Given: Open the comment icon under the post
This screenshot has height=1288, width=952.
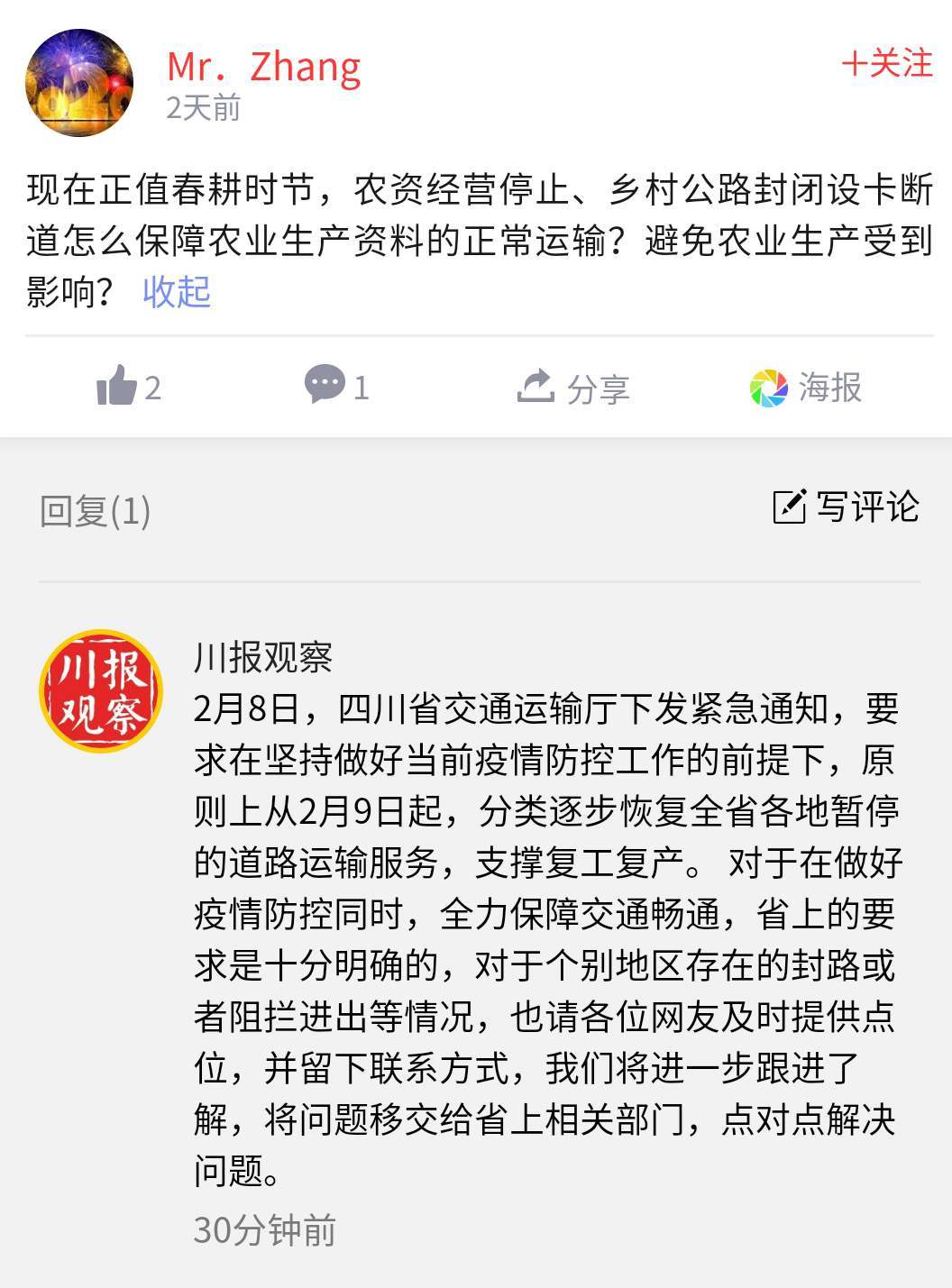Looking at the screenshot, I should (x=335, y=387).
